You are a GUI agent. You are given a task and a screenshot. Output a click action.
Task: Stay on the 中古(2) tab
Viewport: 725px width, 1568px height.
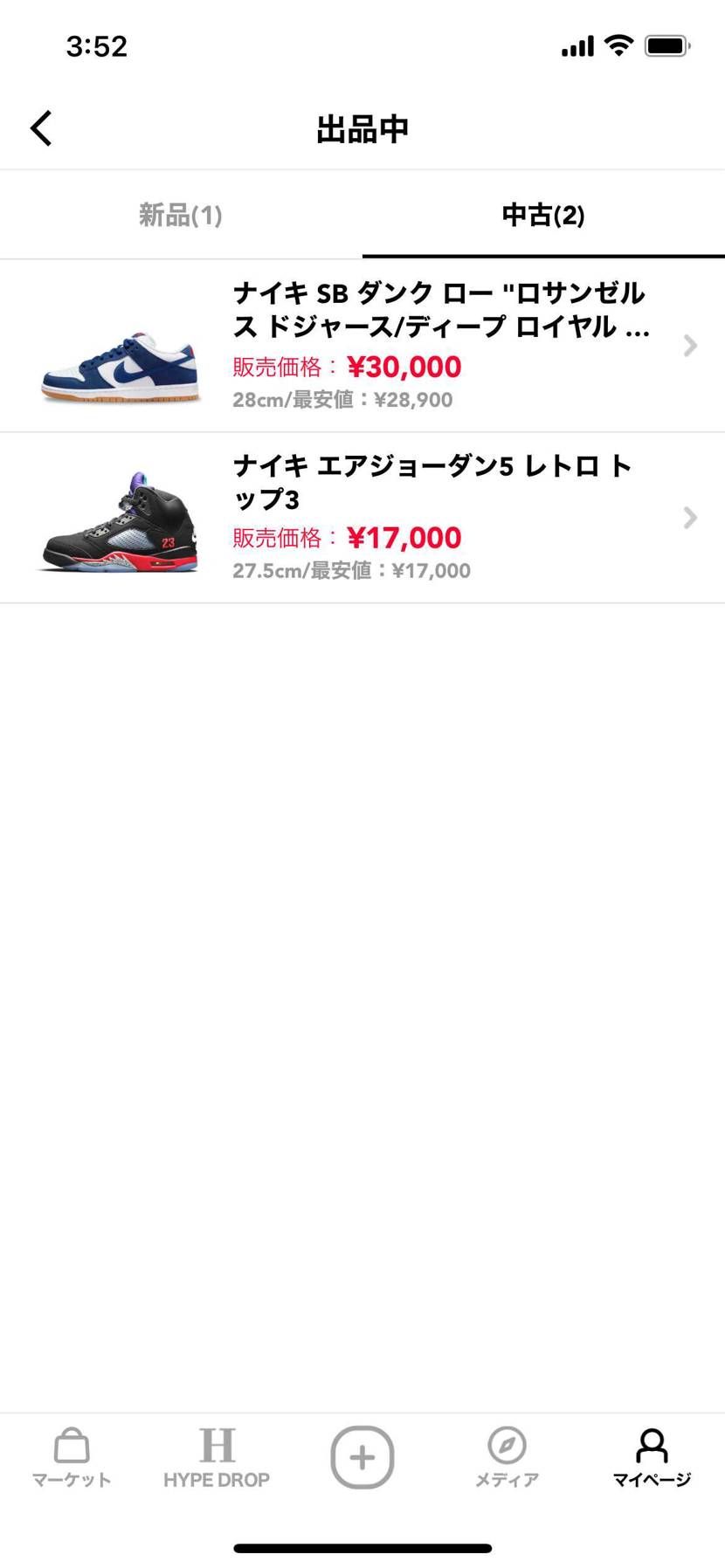click(542, 215)
